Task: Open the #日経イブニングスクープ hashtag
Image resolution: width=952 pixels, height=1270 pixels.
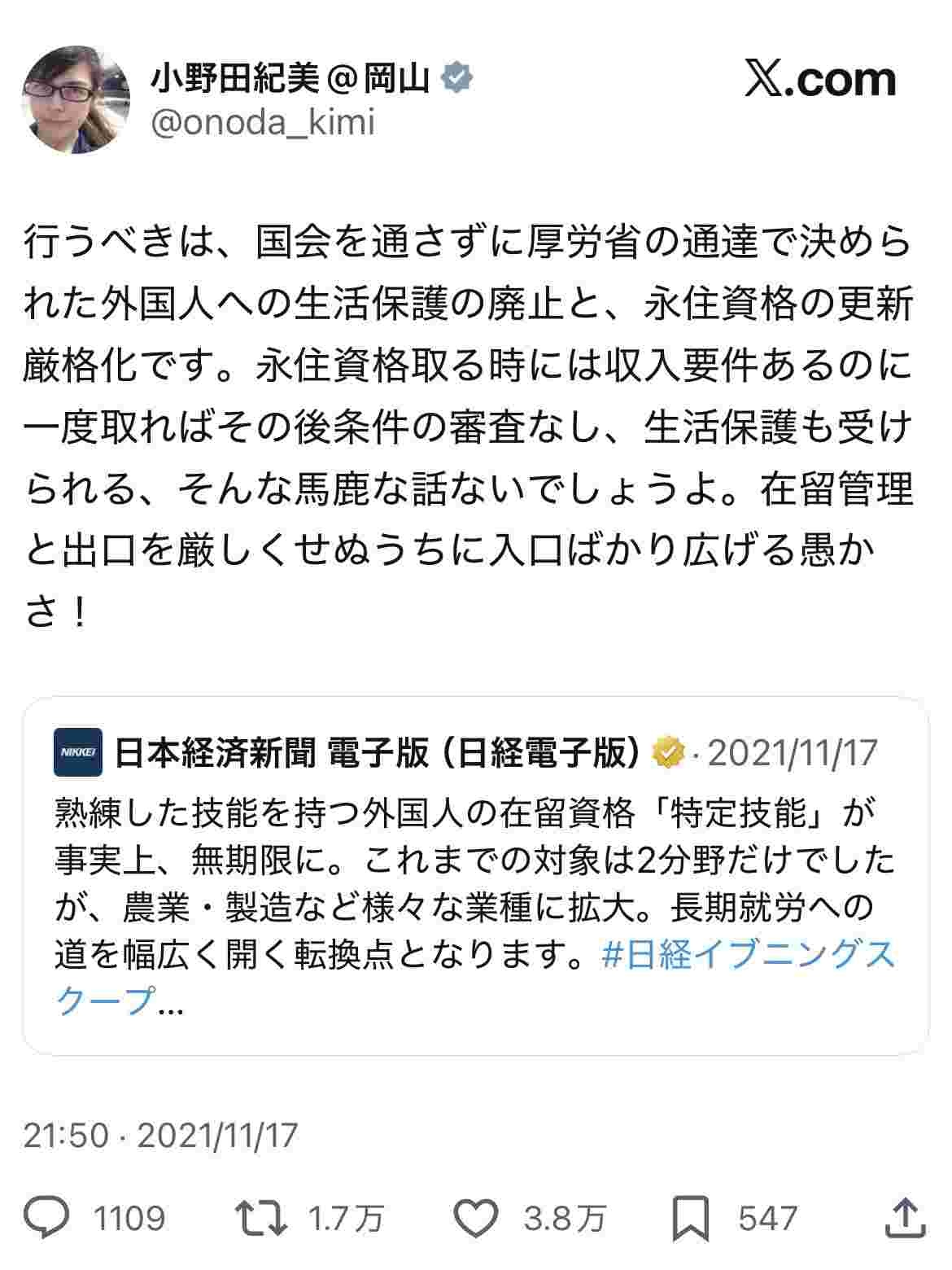Action: 747,956
